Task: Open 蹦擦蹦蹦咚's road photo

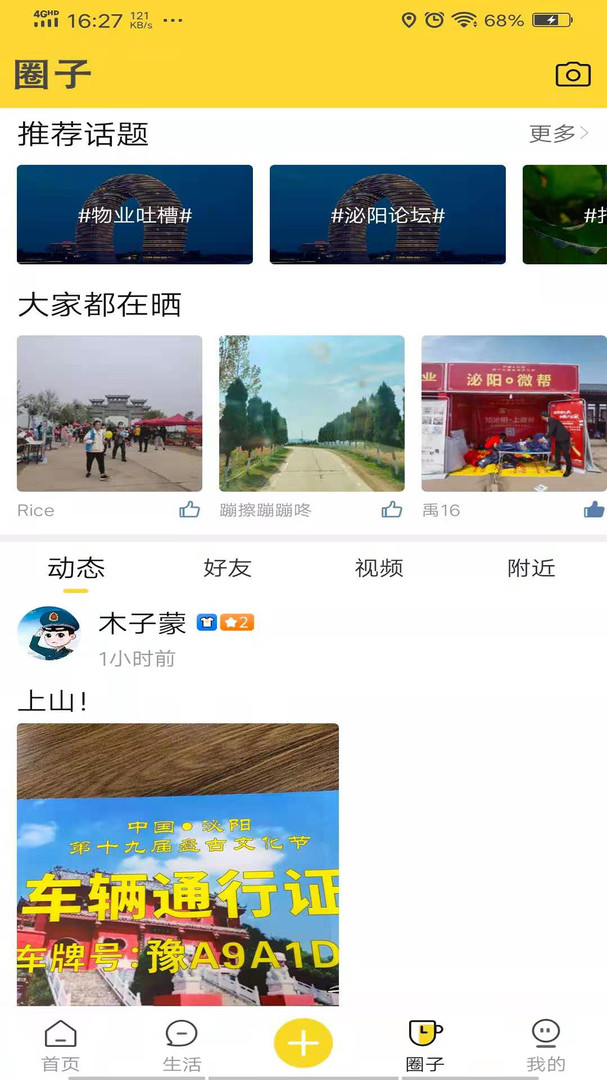Action: pyautogui.click(x=312, y=413)
